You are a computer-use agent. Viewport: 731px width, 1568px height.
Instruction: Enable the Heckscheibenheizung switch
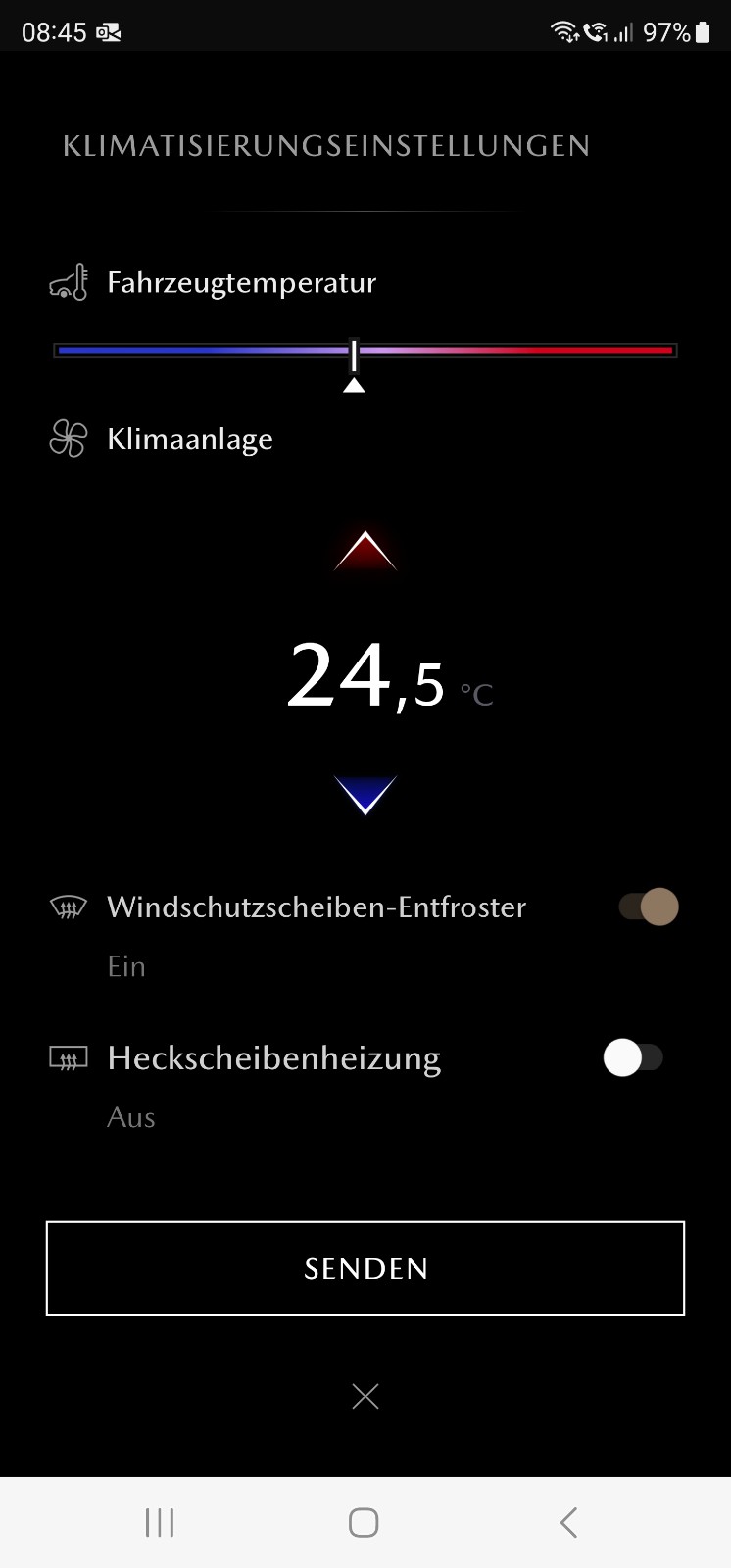(x=633, y=1057)
